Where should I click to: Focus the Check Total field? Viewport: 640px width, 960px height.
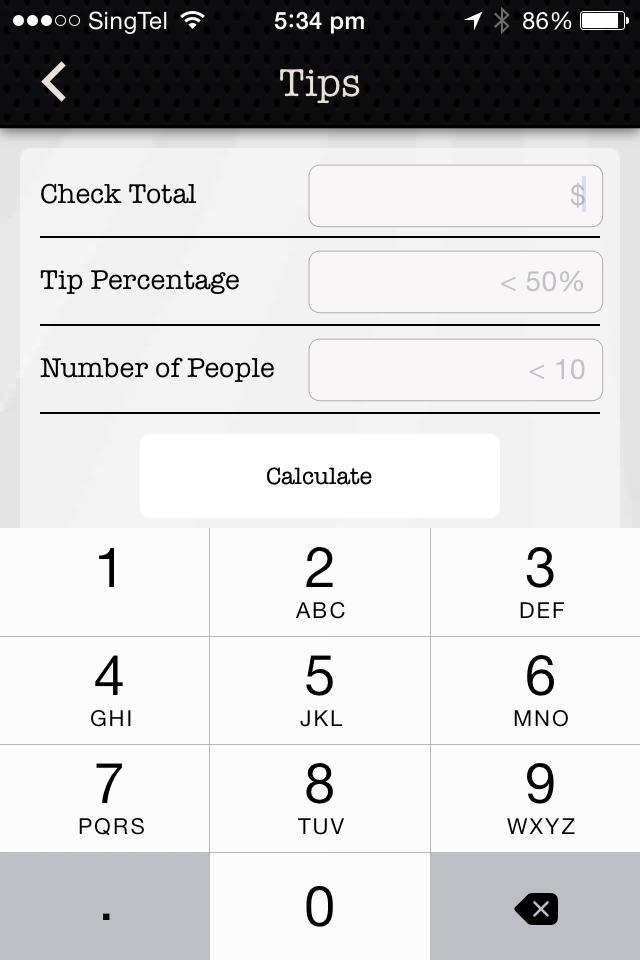[x=455, y=196]
